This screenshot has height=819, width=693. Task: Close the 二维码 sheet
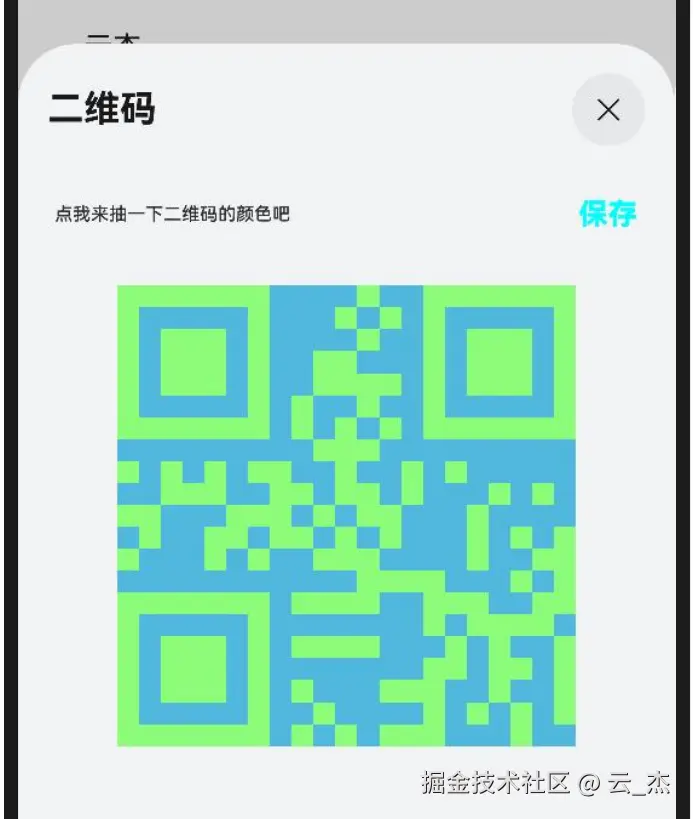tap(608, 110)
